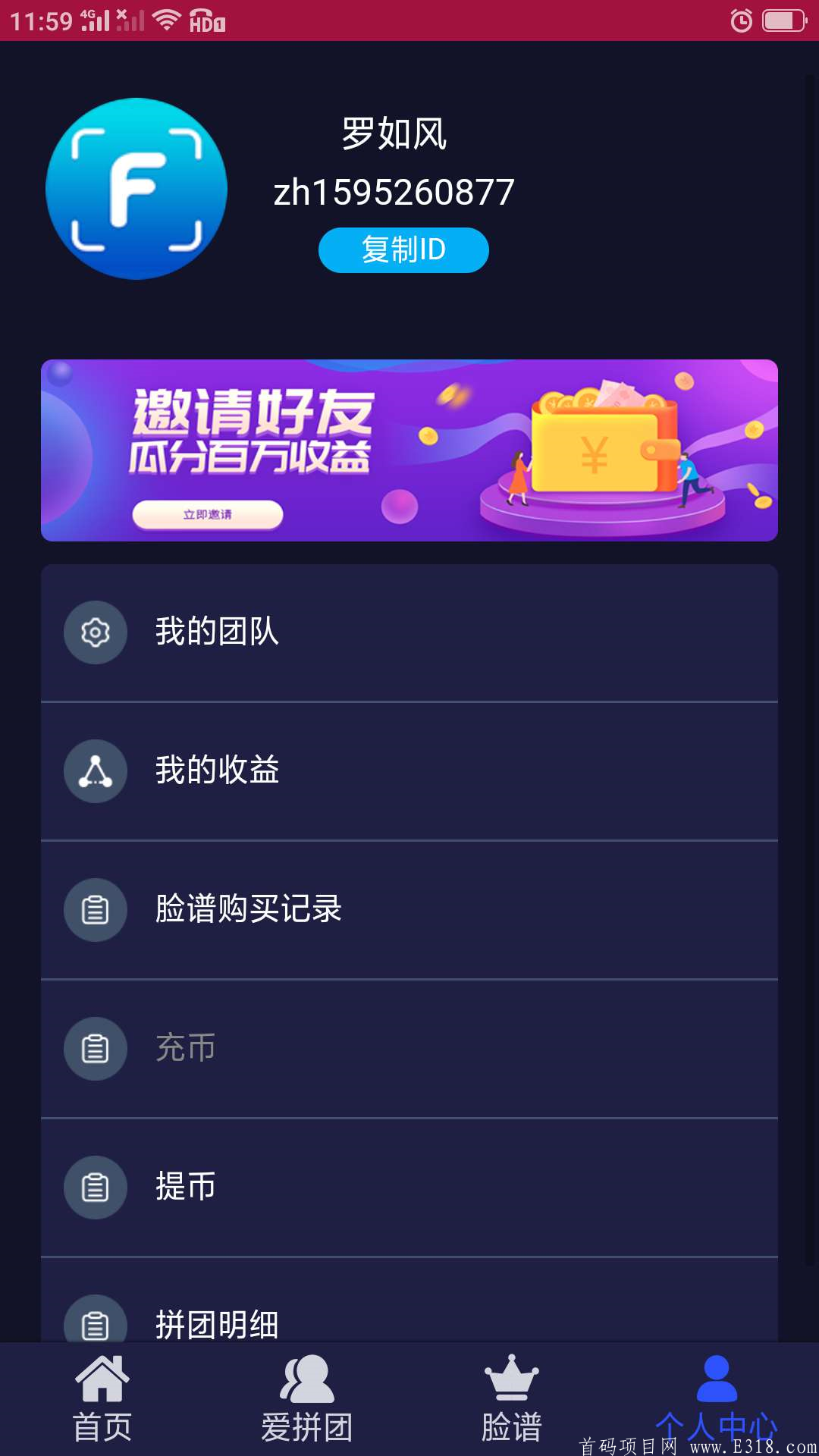
Task: Switch to the 首页 tab
Action: [102, 1400]
